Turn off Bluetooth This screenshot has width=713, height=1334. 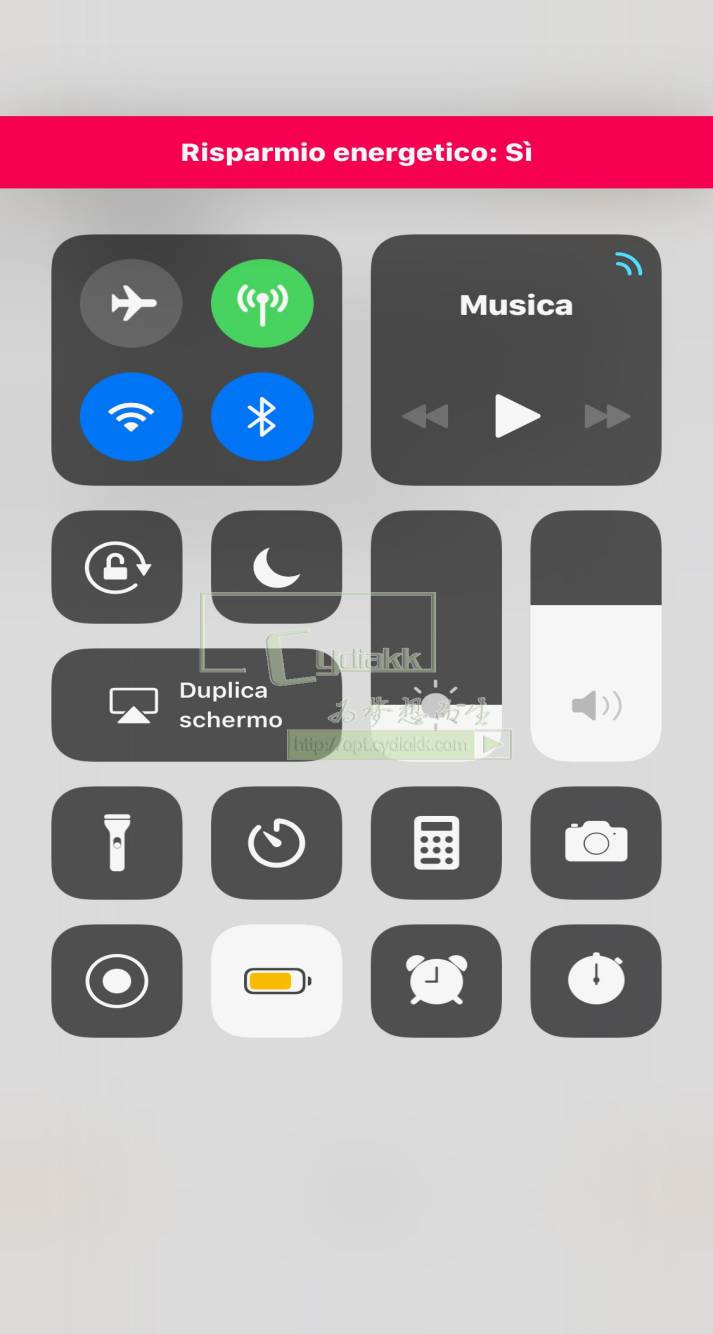pyautogui.click(x=262, y=417)
